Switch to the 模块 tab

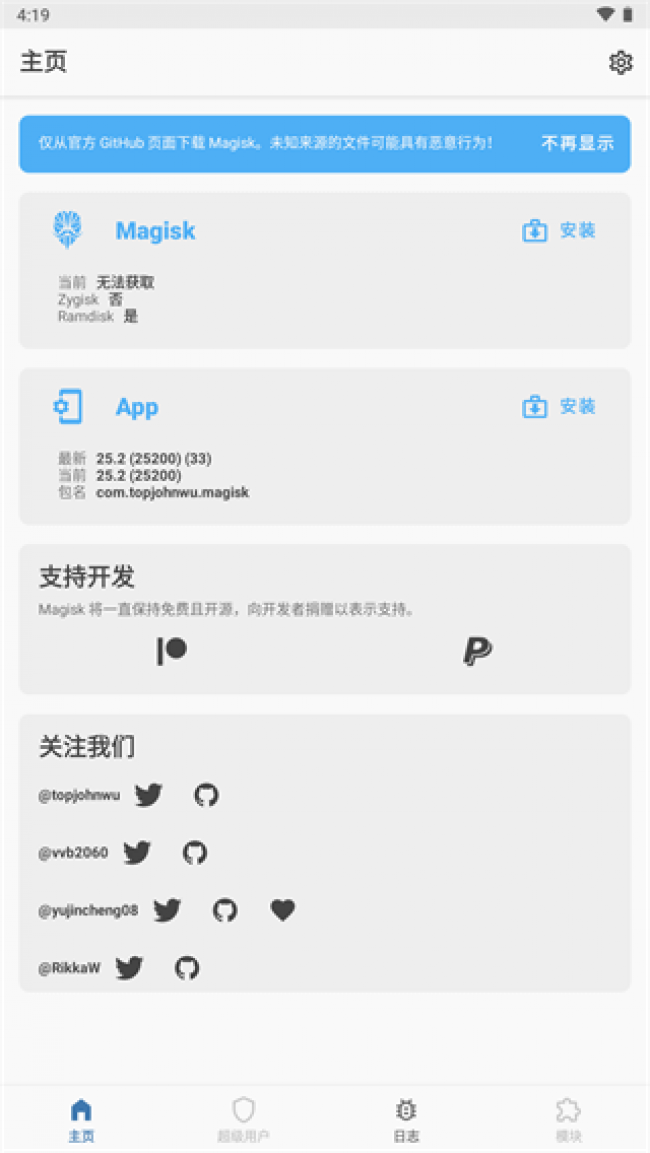click(x=568, y=1119)
